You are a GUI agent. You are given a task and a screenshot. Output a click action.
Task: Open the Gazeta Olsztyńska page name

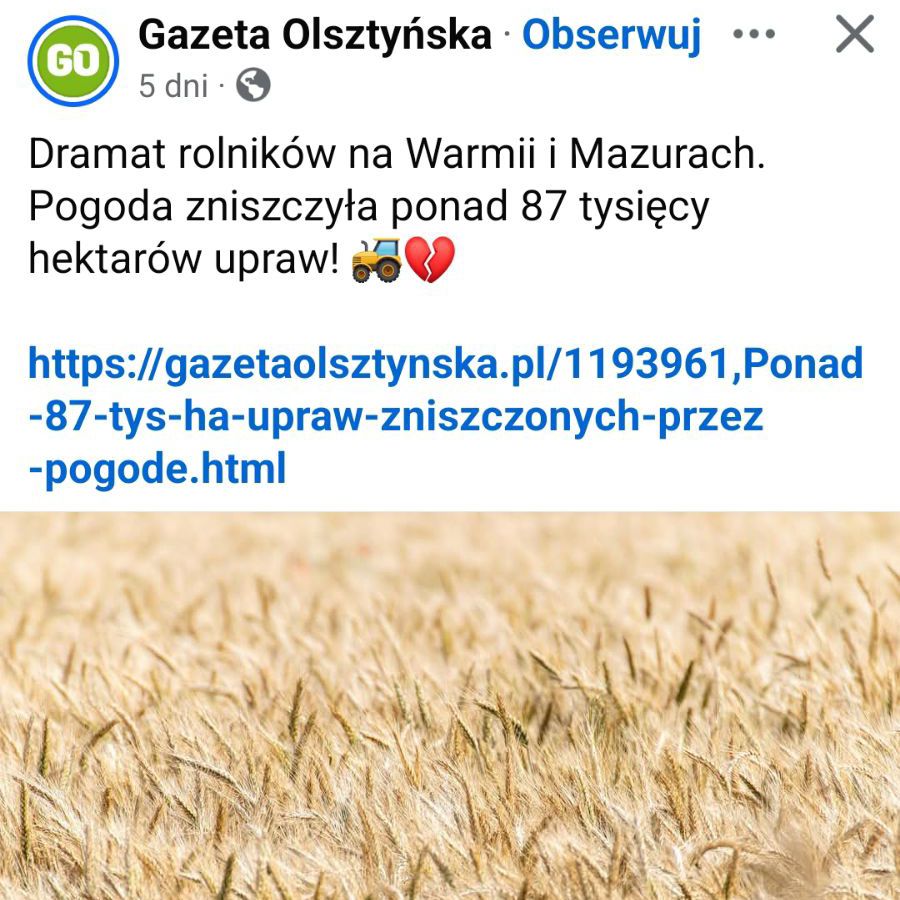315,35
